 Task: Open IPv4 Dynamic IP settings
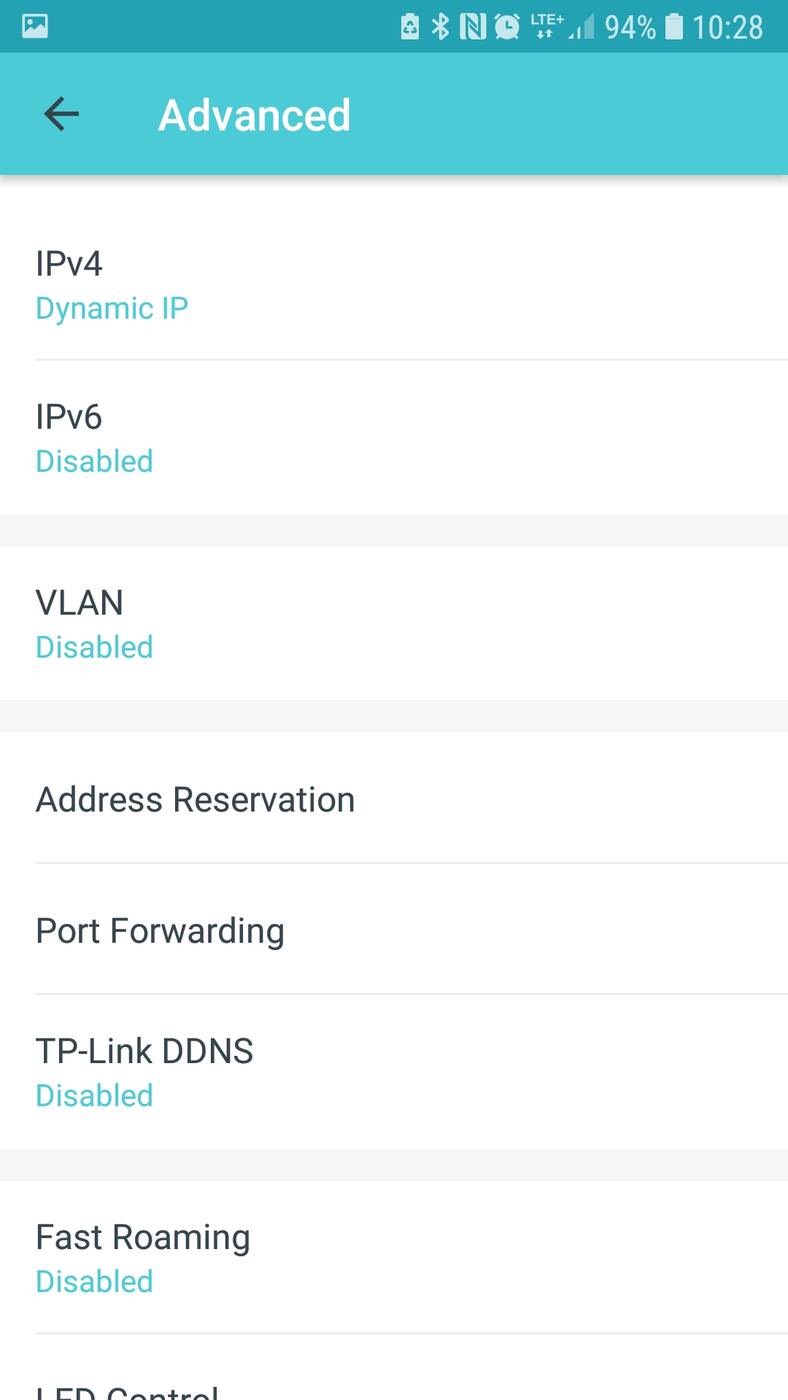coord(394,284)
